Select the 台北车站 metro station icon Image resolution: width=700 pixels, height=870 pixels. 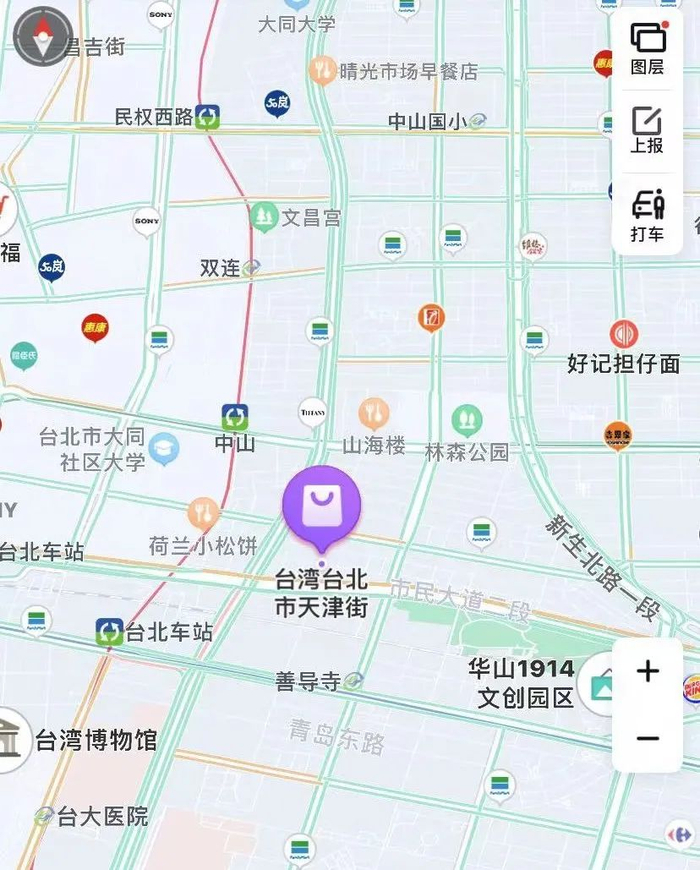109,632
